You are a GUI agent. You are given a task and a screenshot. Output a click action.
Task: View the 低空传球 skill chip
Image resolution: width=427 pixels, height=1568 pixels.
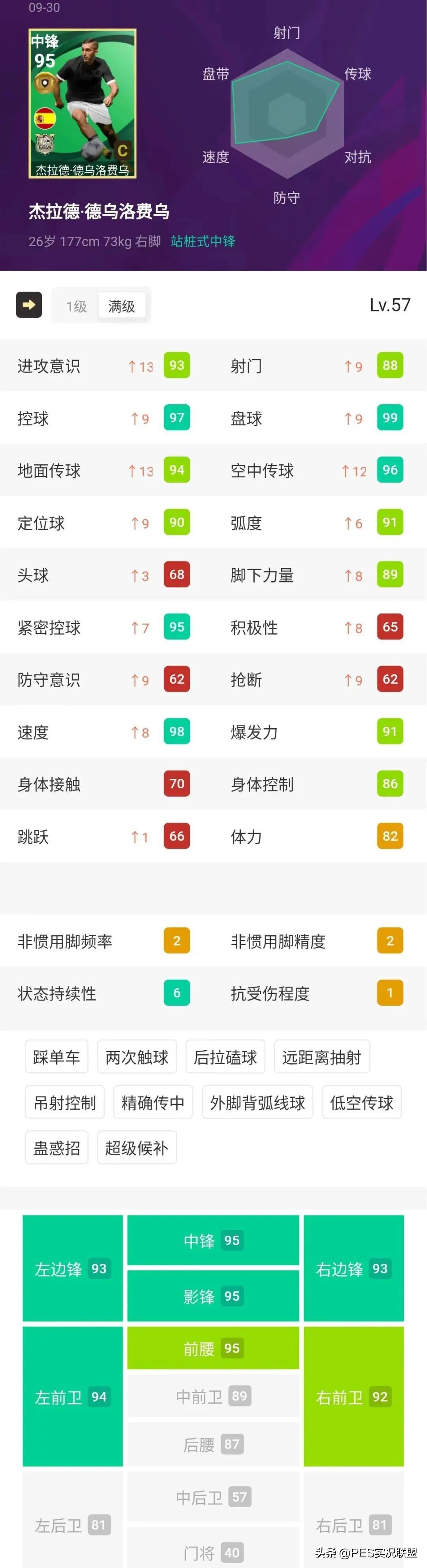coord(361,1102)
